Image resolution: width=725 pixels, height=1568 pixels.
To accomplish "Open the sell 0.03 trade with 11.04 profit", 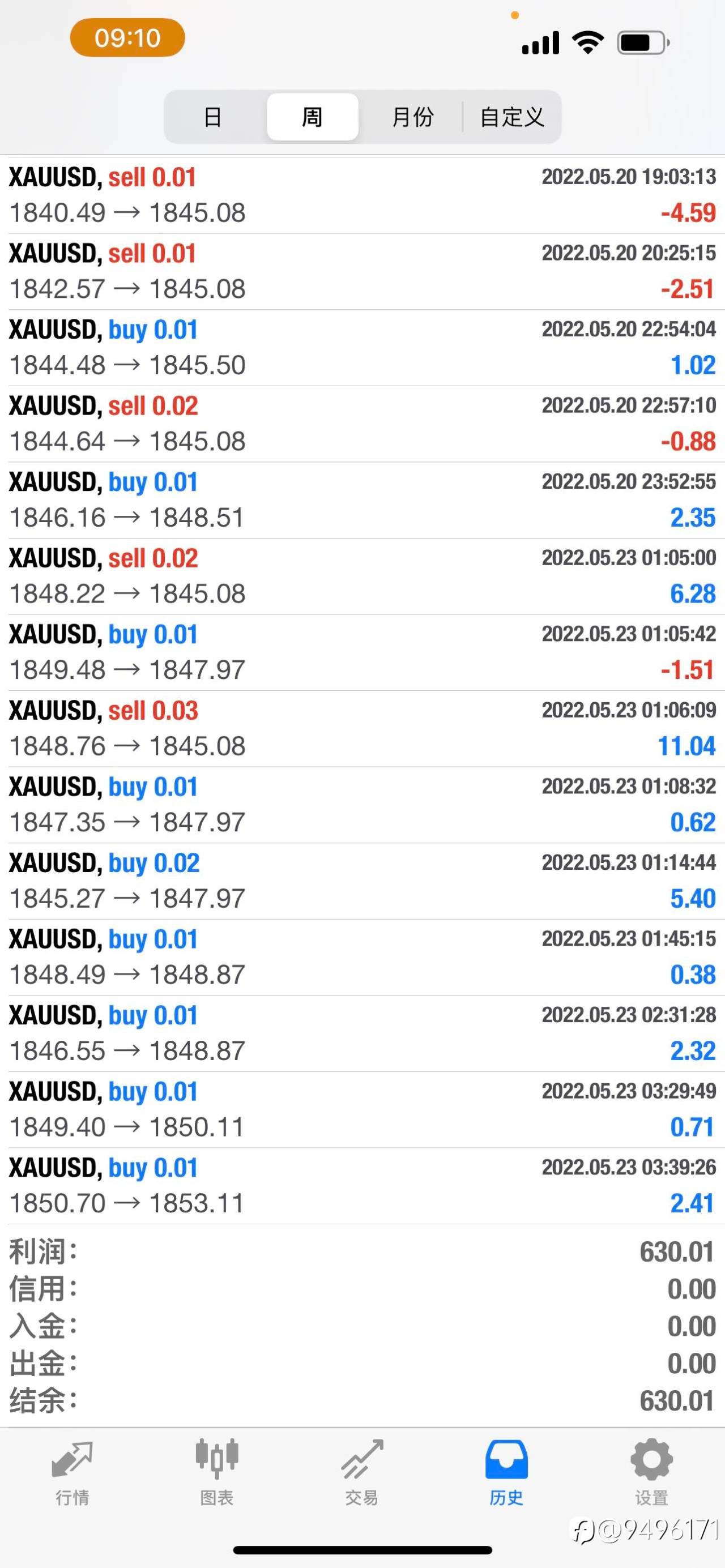I will click(x=362, y=729).
